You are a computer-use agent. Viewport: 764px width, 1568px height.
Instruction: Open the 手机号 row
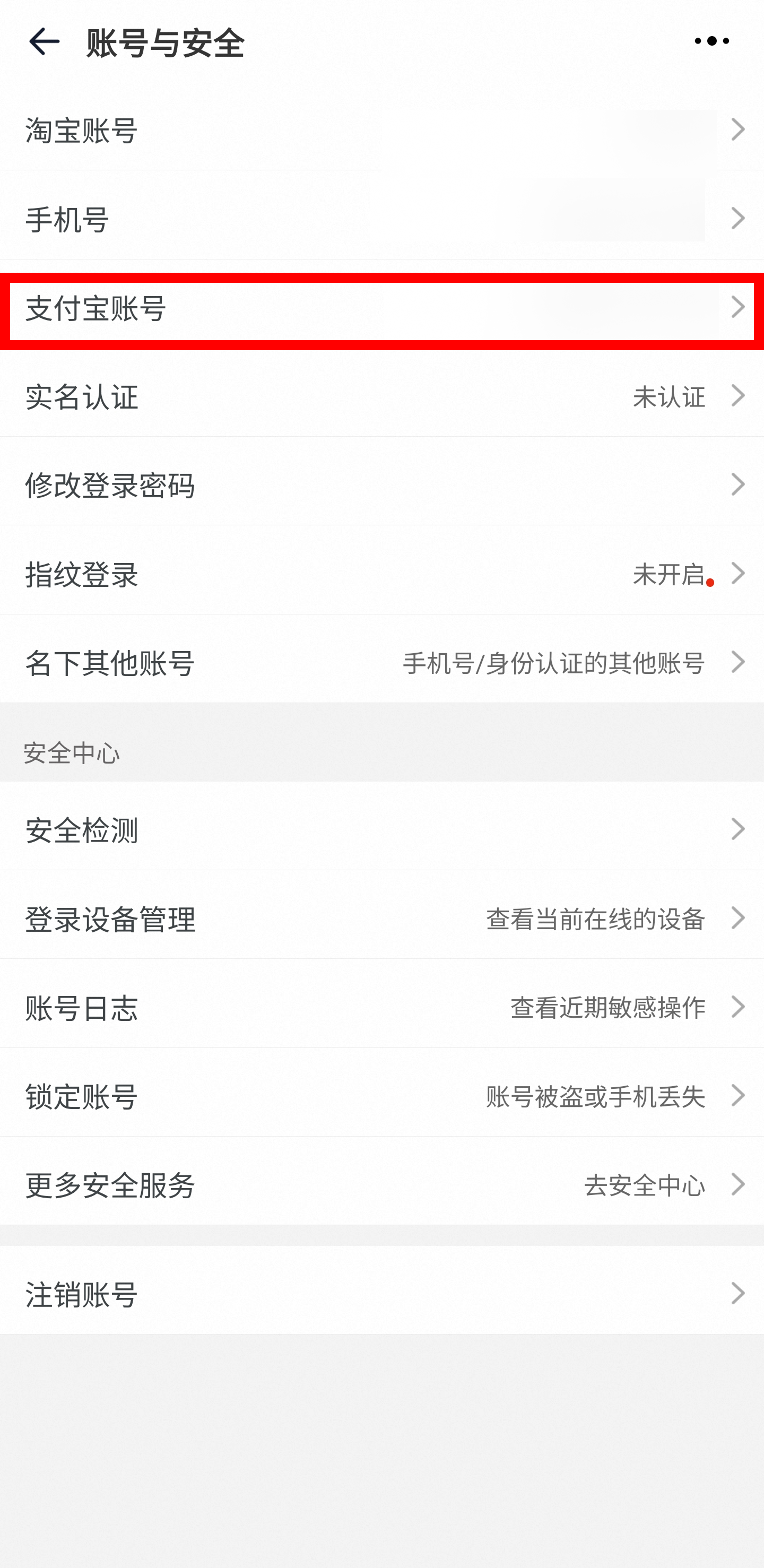381,219
